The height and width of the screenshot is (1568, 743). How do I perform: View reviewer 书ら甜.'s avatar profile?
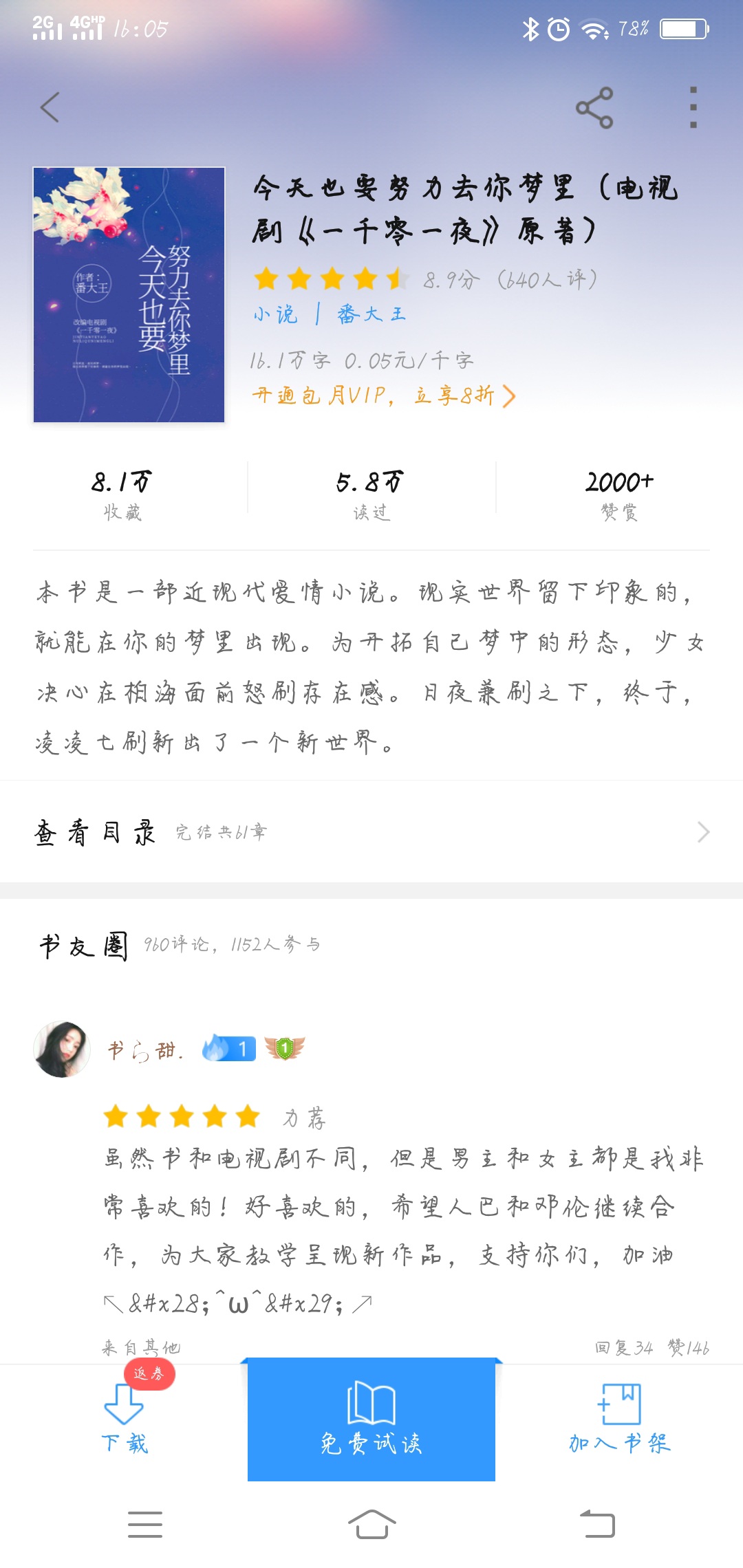point(62,1049)
